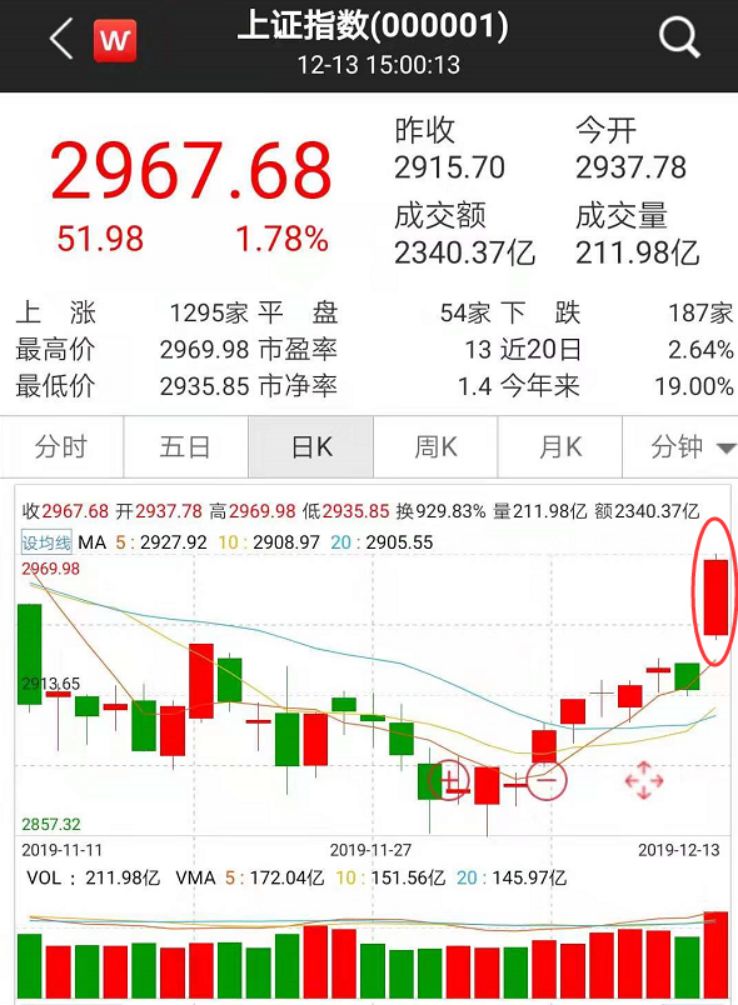This screenshot has height=1005, width=738.
Task: Switch to 周K weekly chart
Action: [x=435, y=447]
